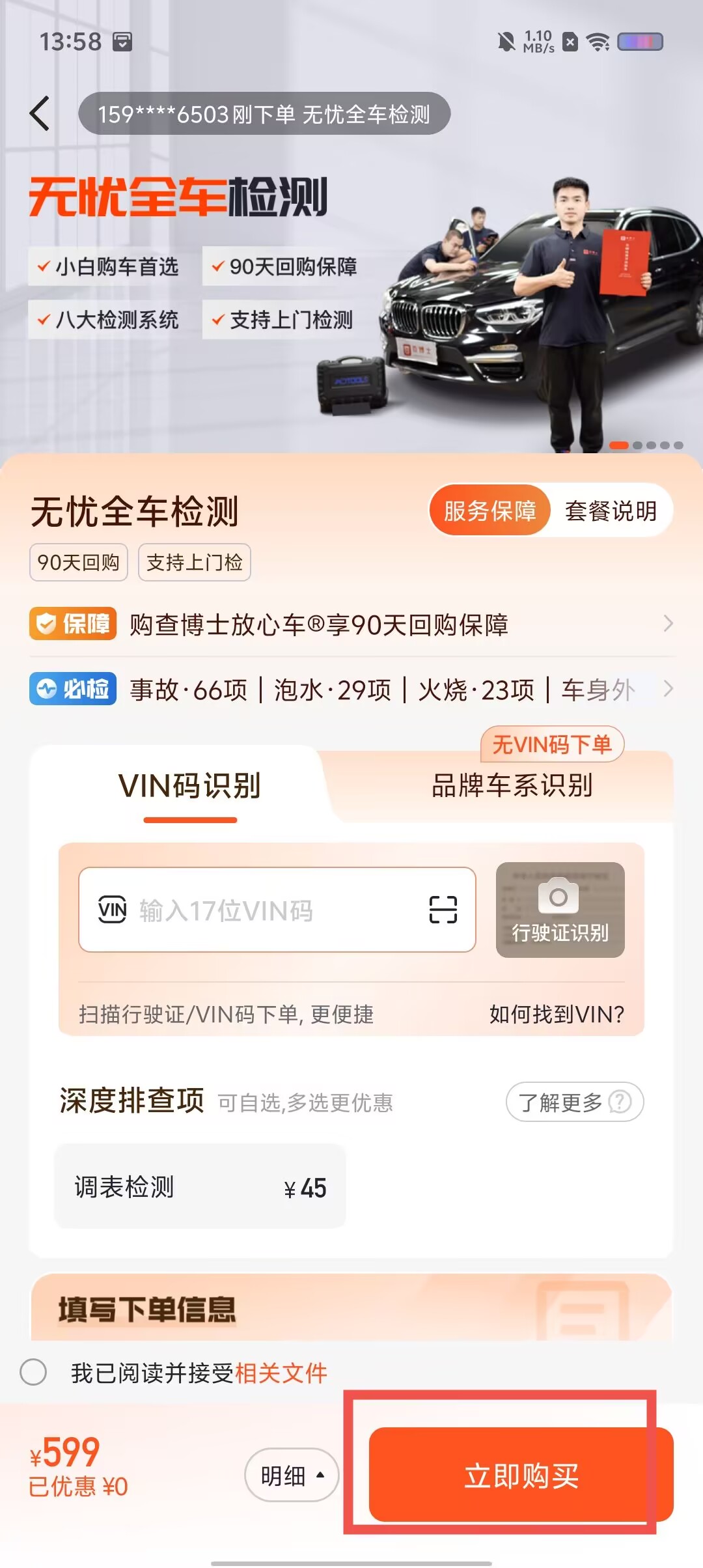Go back using the top-left arrow

tap(40, 114)
